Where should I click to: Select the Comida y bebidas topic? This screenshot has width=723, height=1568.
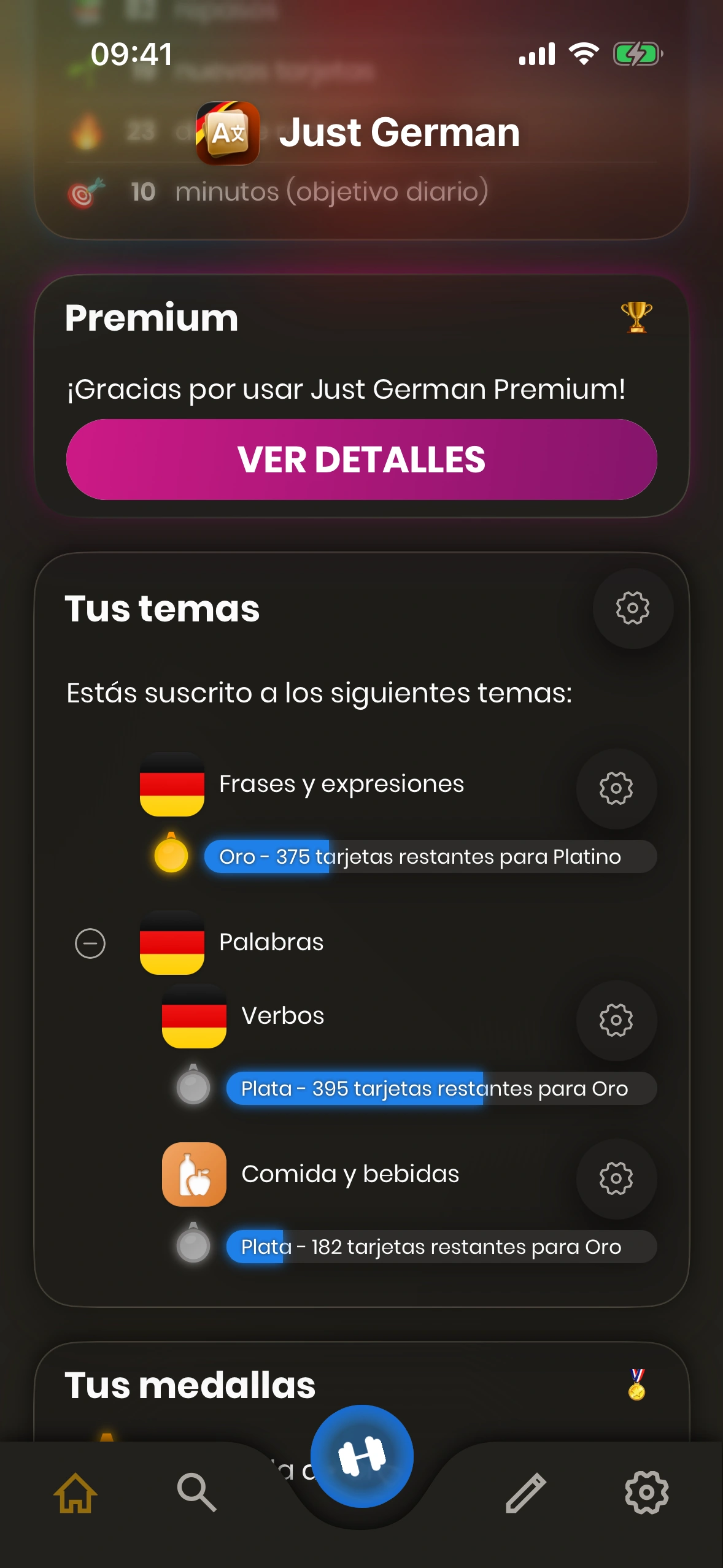point(350,1174)
